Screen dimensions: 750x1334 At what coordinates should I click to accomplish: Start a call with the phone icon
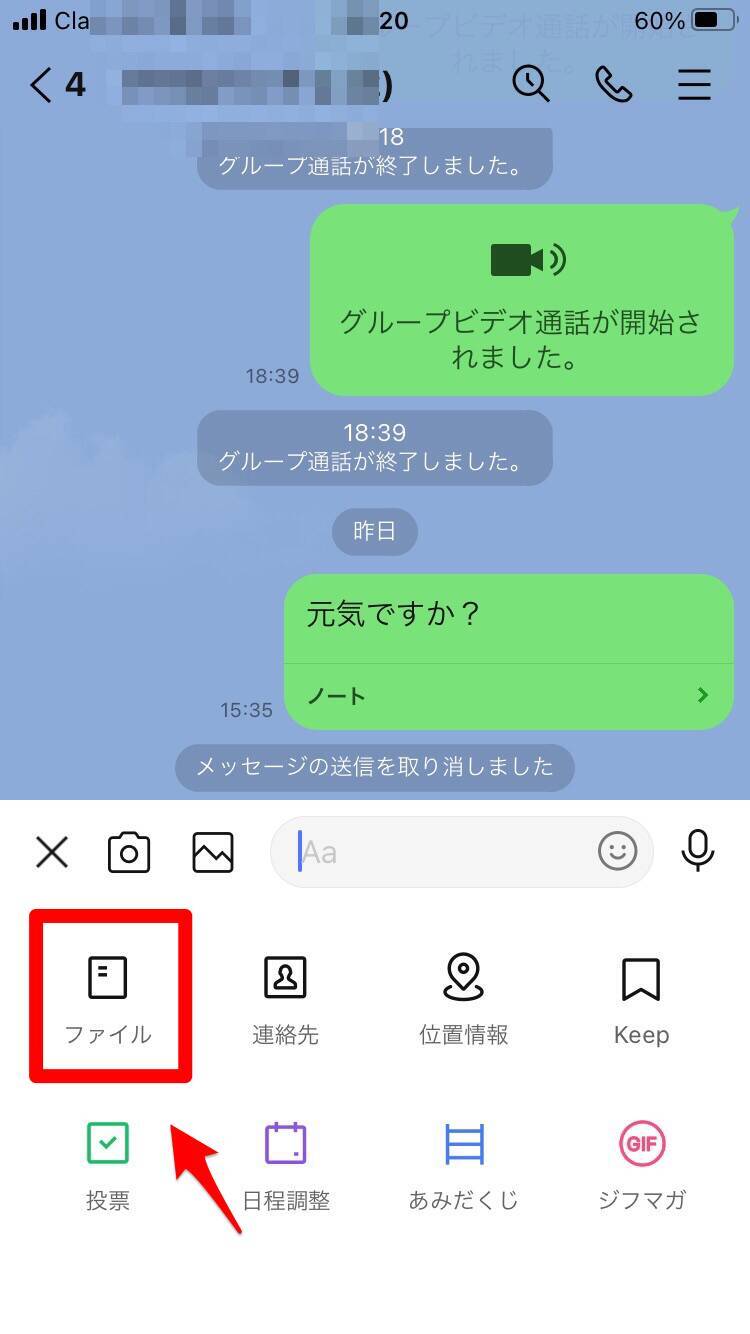tap(613, 85)
